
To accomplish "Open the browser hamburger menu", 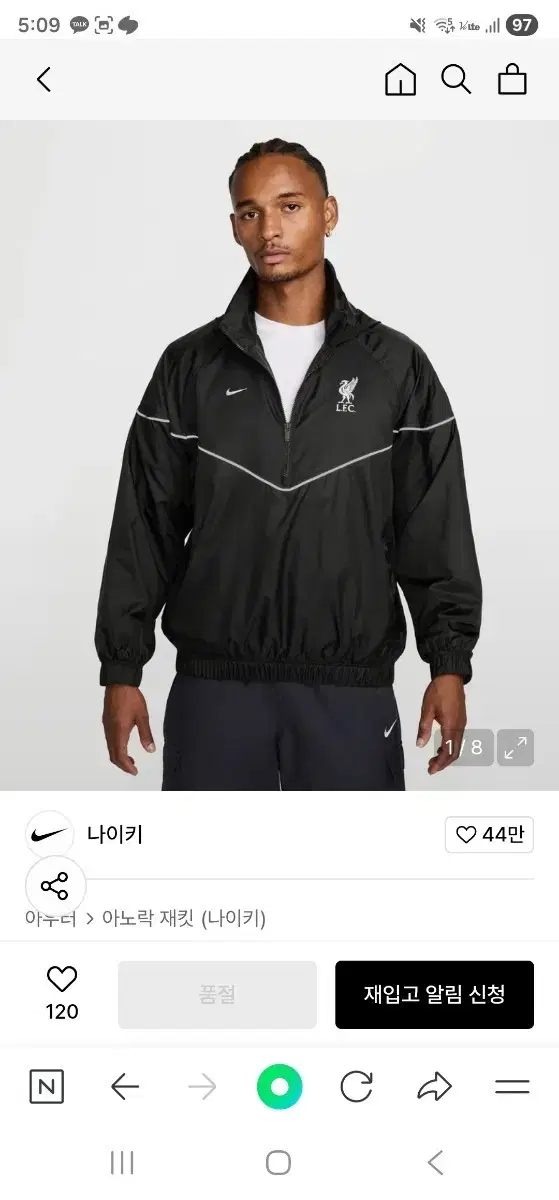I will [x=512, y=1087].
